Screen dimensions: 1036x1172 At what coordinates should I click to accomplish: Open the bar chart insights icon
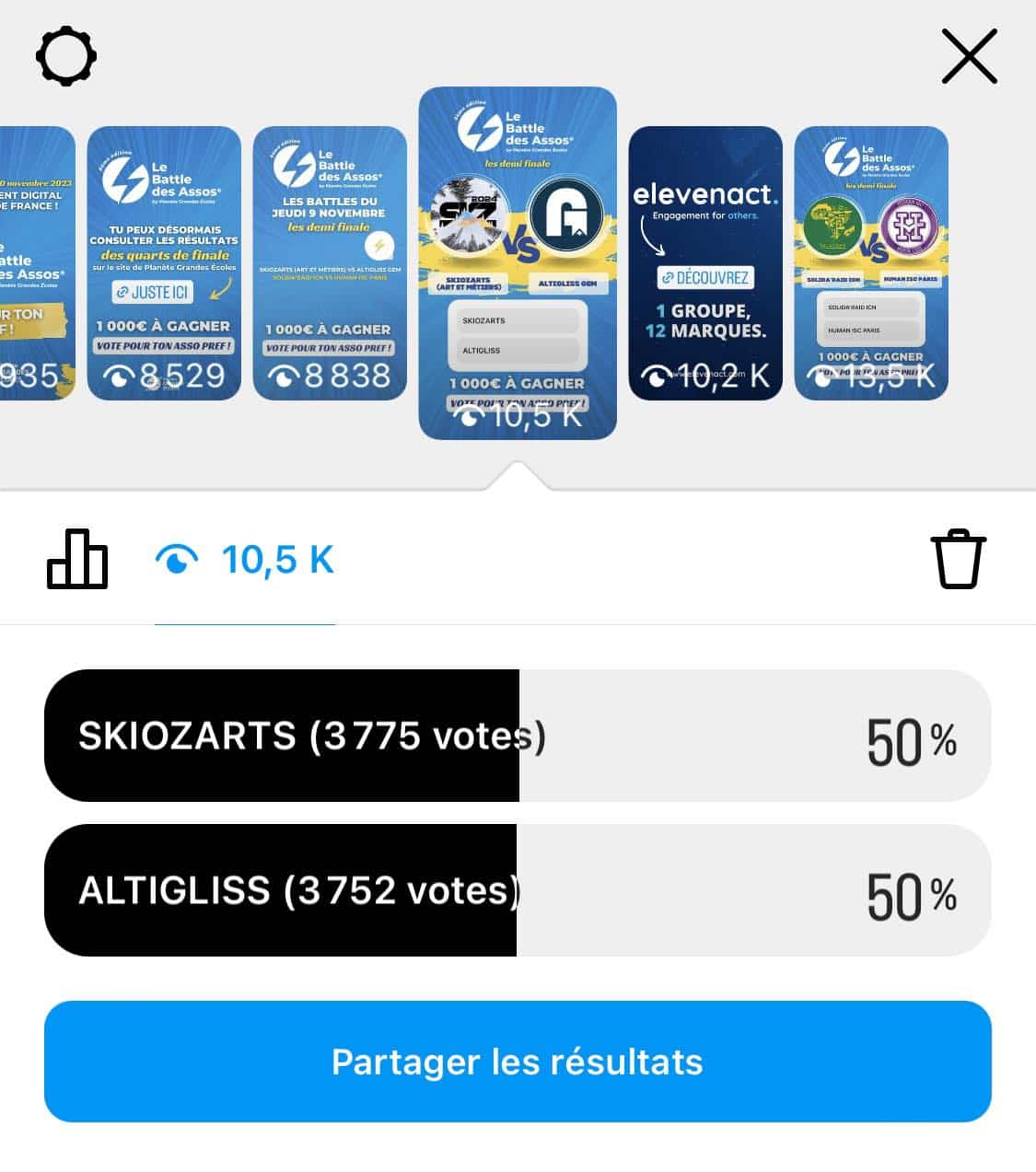click(x=77, y=559)
